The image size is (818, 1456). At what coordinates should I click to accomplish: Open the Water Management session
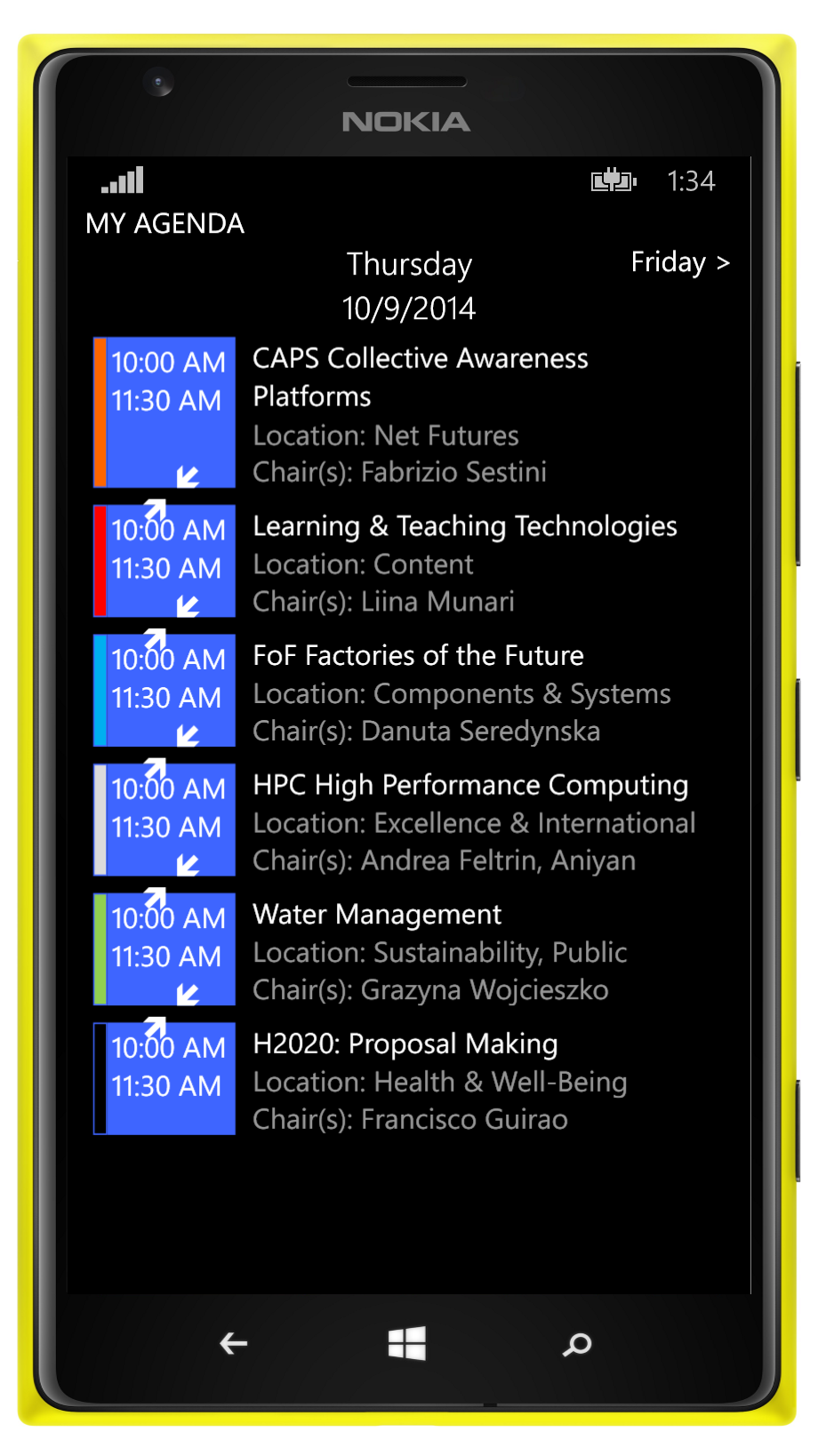click(409, 949)
